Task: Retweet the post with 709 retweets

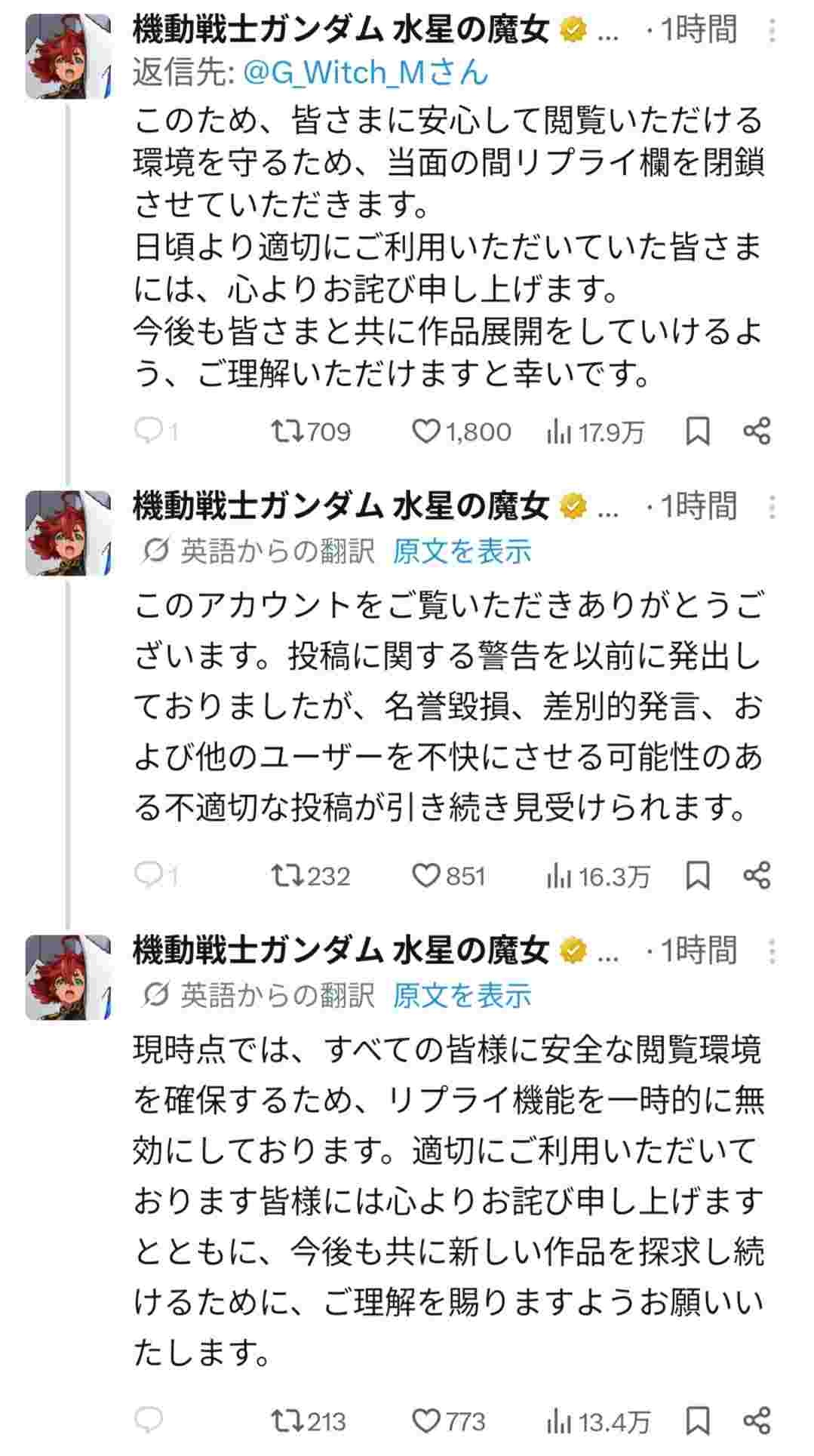Action: pyautogui.click(x=287, y=432)
